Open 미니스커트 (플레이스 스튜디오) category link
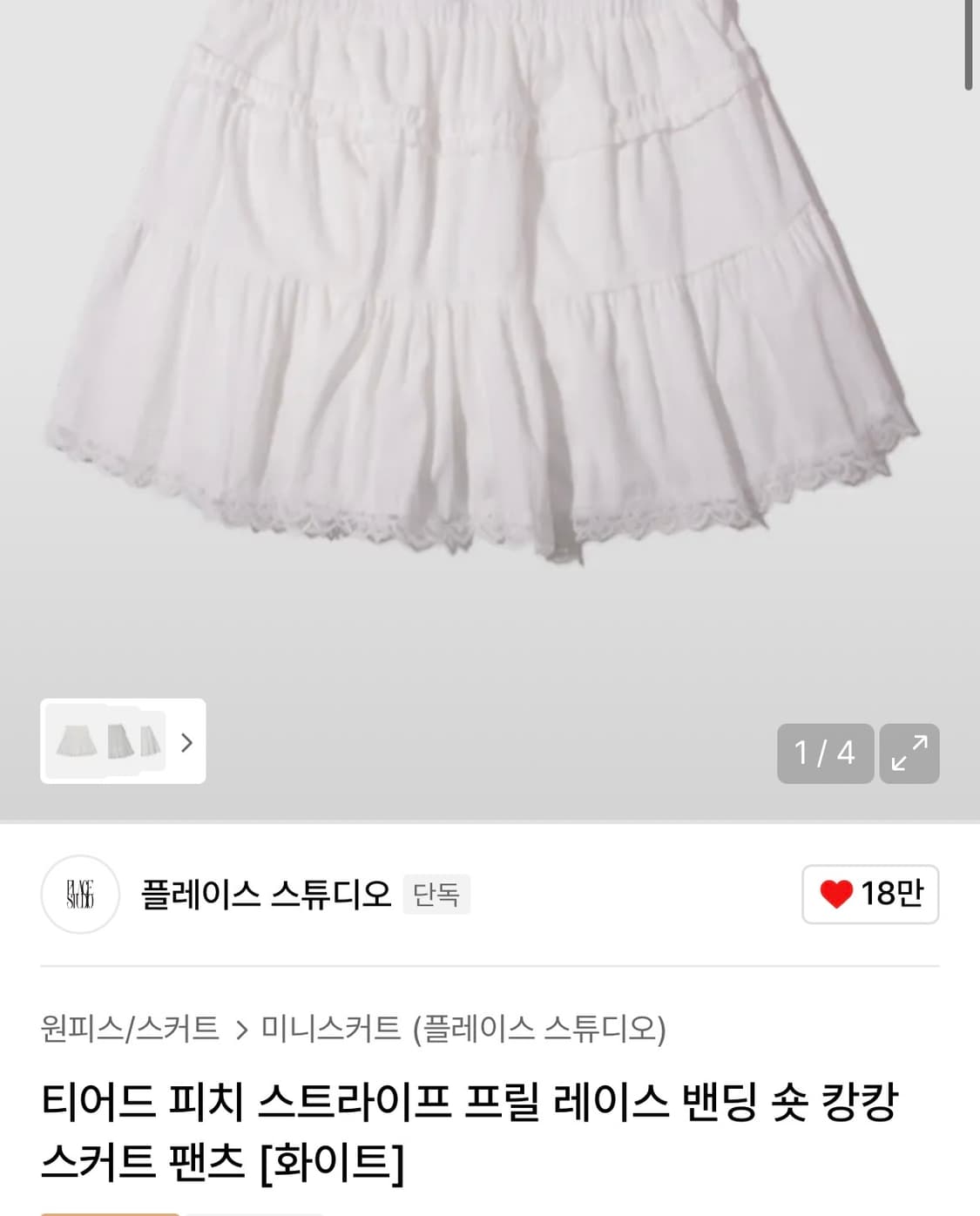Image resolution: width=980 pixels, height=1216 pixels. pyautogui.click(x=463, y=1029)
